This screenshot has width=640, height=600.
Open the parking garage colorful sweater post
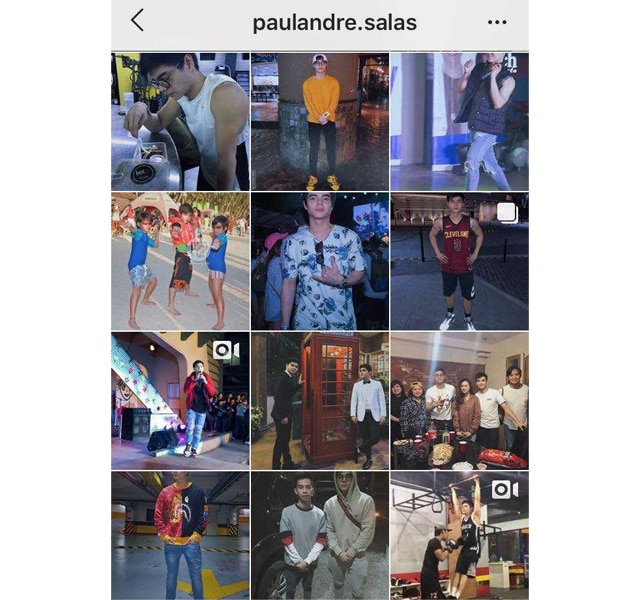[x=180, y=536]
